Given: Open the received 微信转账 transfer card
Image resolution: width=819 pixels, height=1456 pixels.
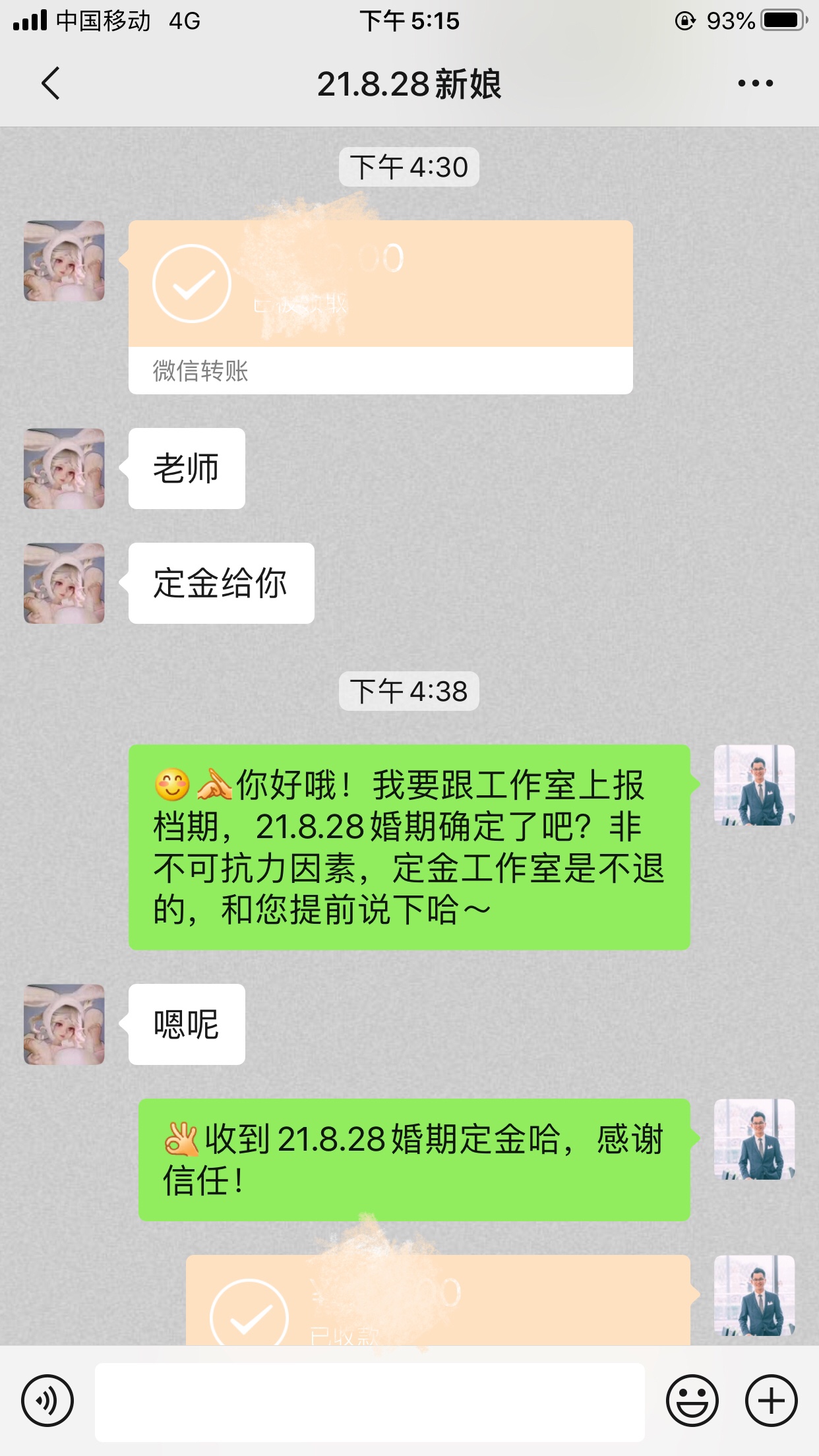Looking at the screenshot, I should point(380,307).
